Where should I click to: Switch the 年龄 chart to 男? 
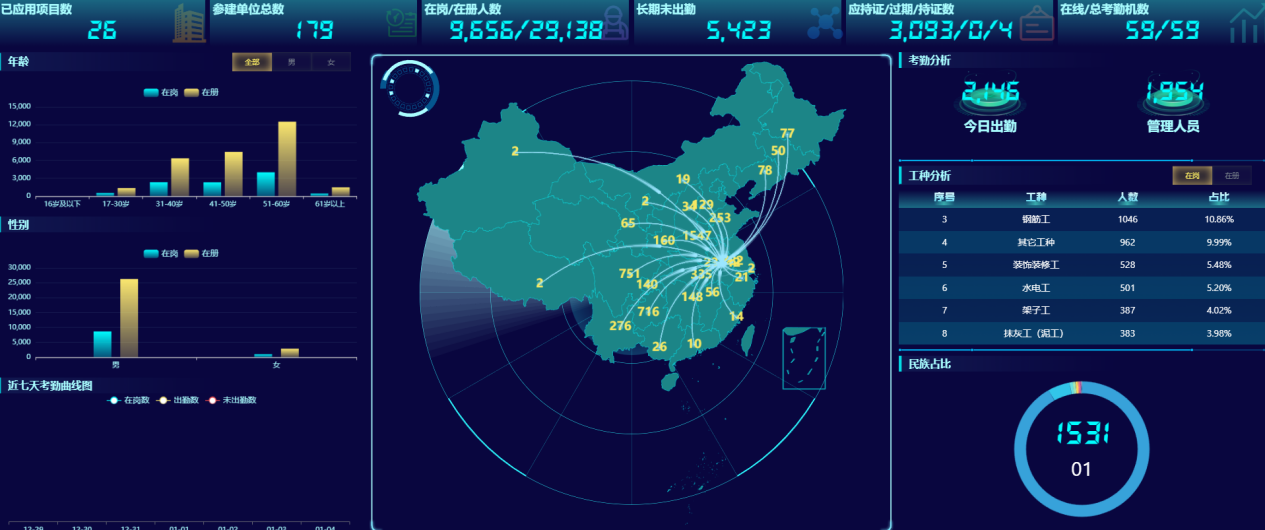click(x=291, y=62)
